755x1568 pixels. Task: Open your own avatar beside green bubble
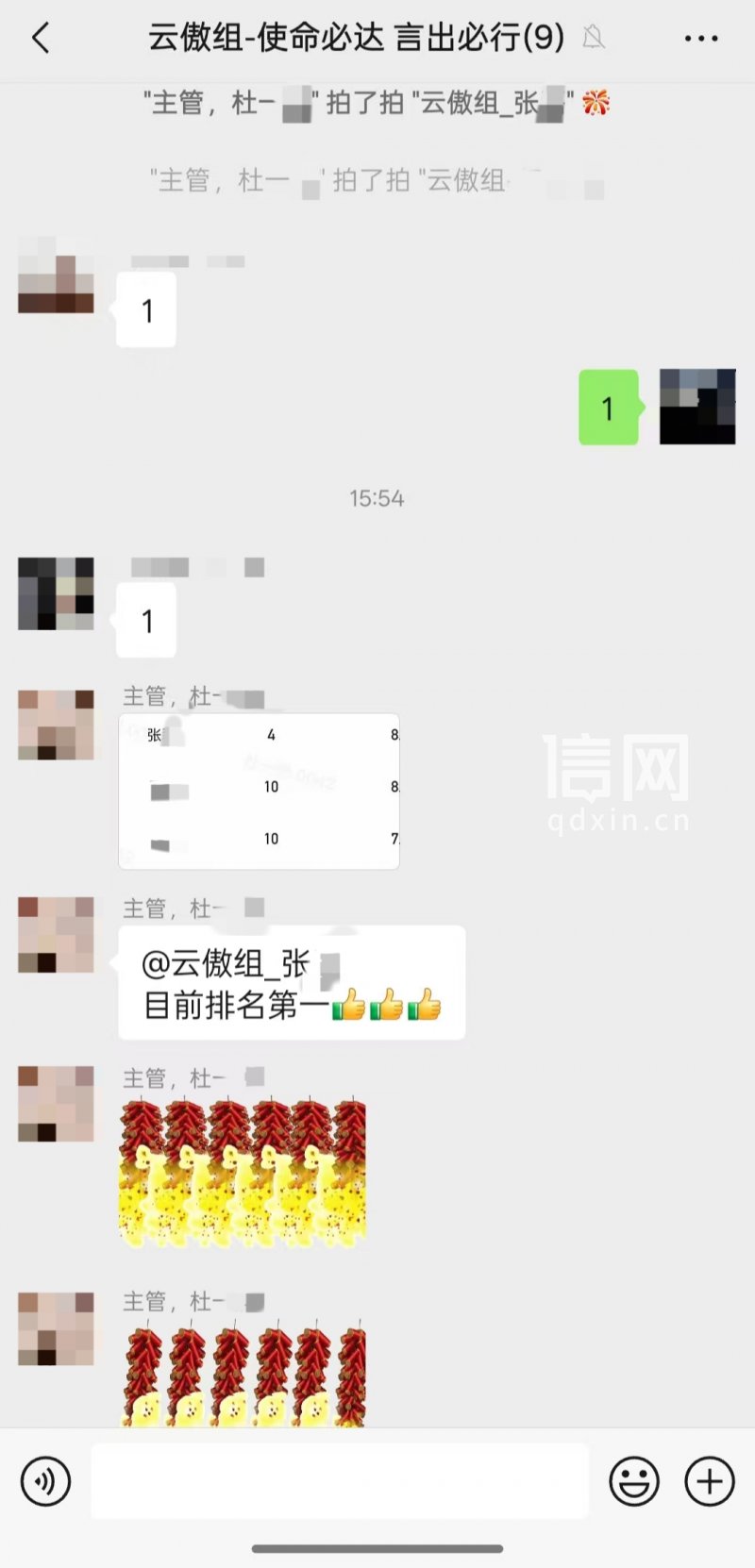[696, 407]
